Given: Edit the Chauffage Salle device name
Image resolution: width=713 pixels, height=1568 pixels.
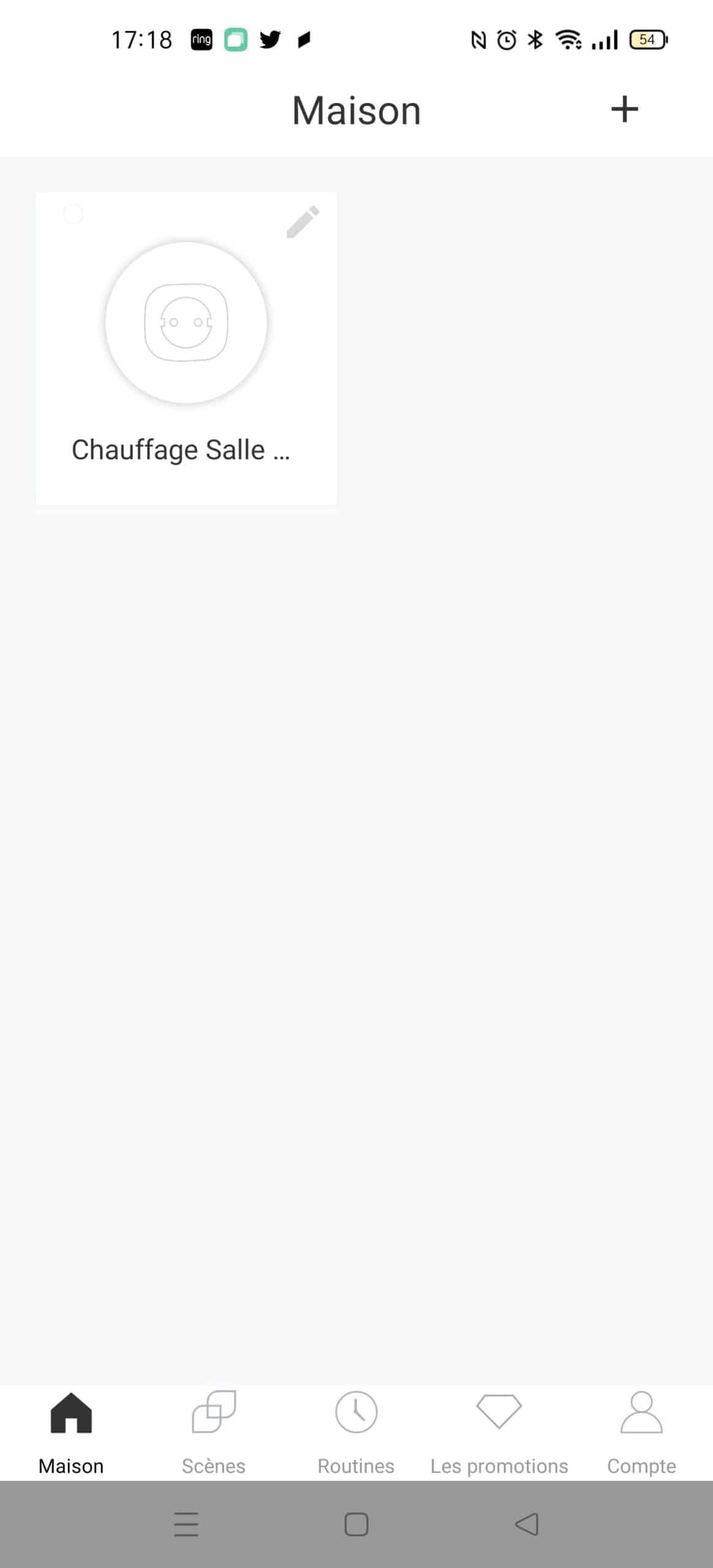Looking at the screenshot, I should click(303, 221).
